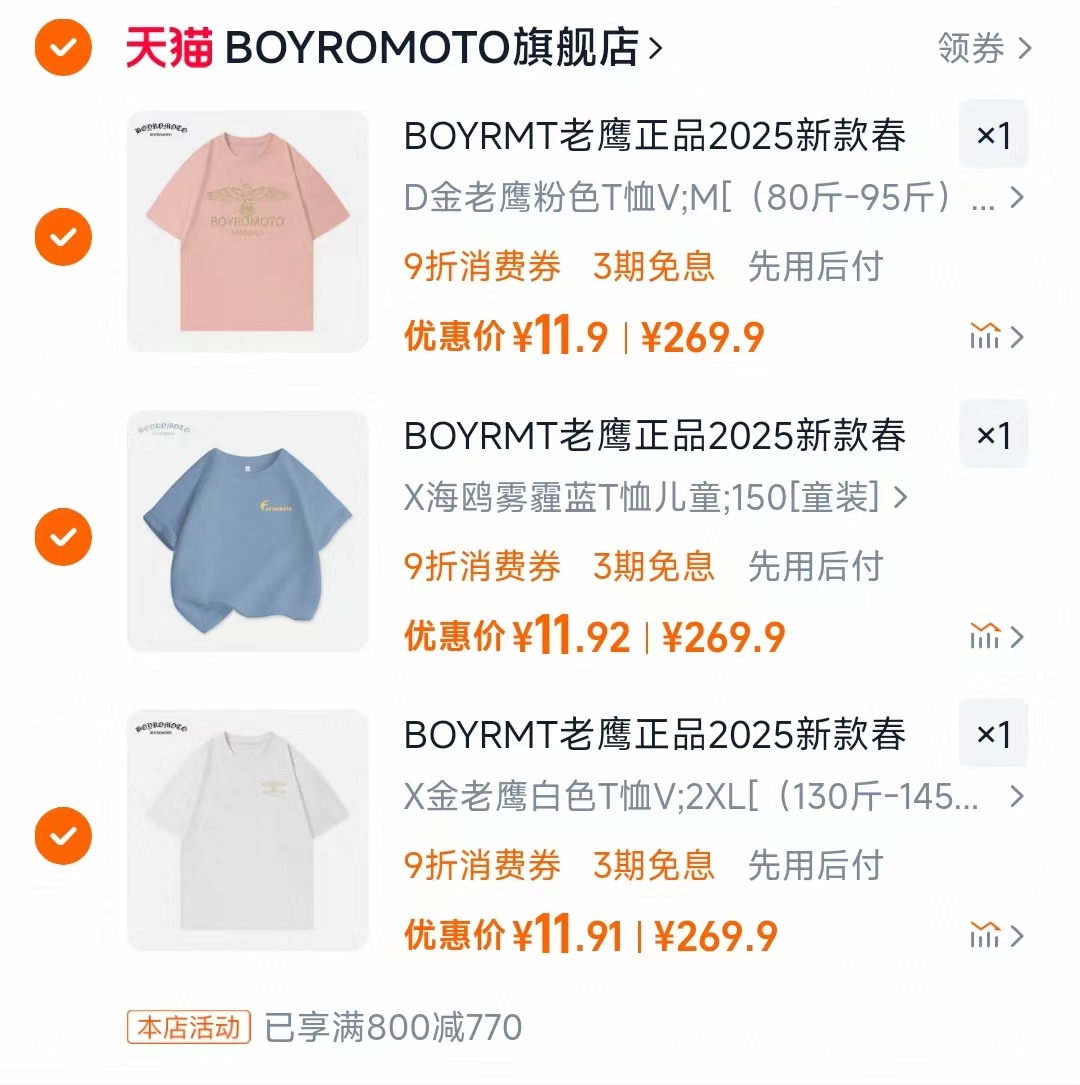This screenshot has width=1080, height=1085.
Task: View price trend for the ¥11.9 item
Action: (996, 337)
